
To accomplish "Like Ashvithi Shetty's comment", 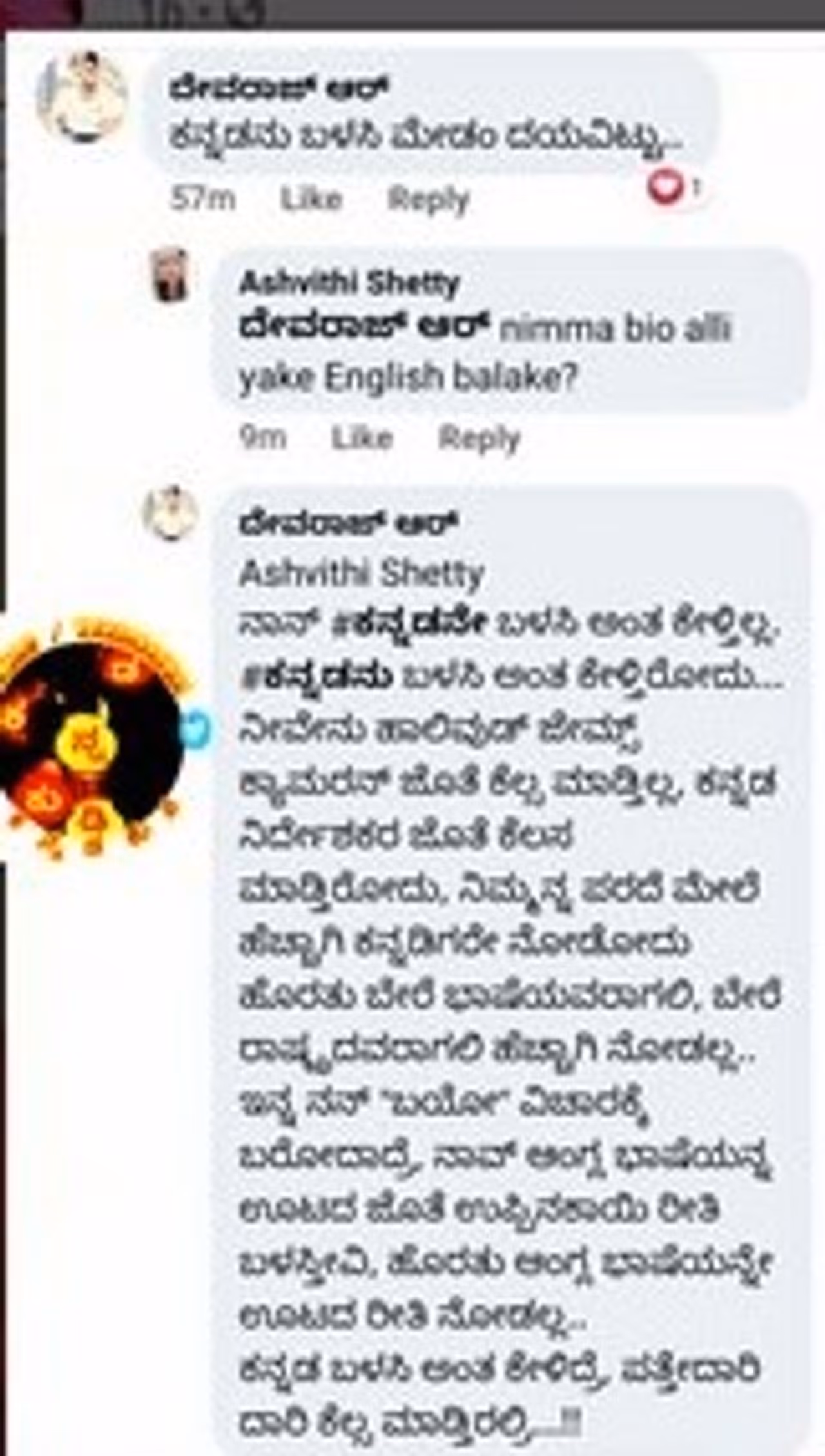I will (x=362, y=439).
